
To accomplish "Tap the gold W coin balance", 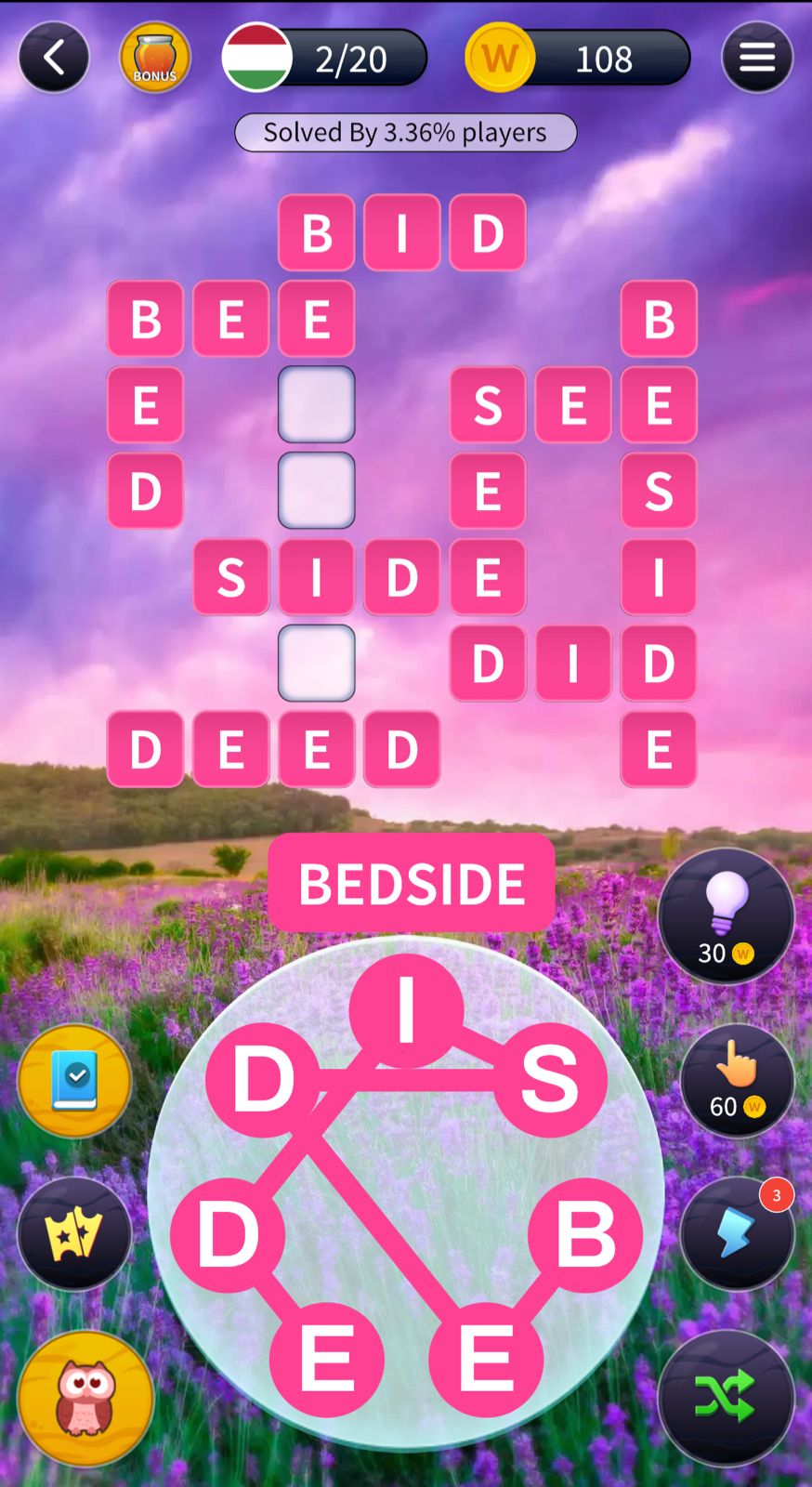I will pos(500,59).
